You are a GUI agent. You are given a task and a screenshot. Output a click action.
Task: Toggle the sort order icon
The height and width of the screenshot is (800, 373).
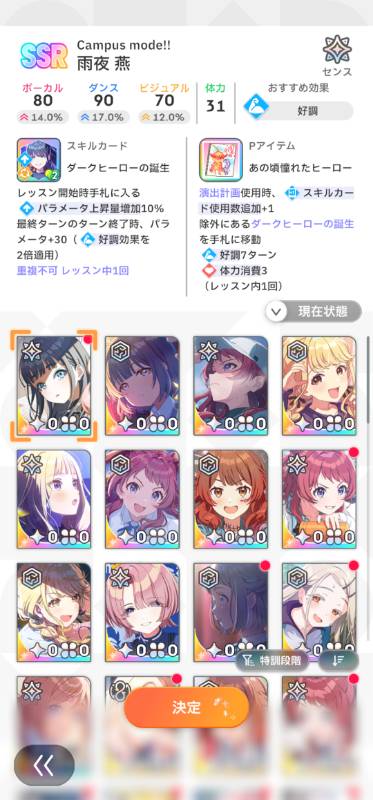click(x=338, y=660)
